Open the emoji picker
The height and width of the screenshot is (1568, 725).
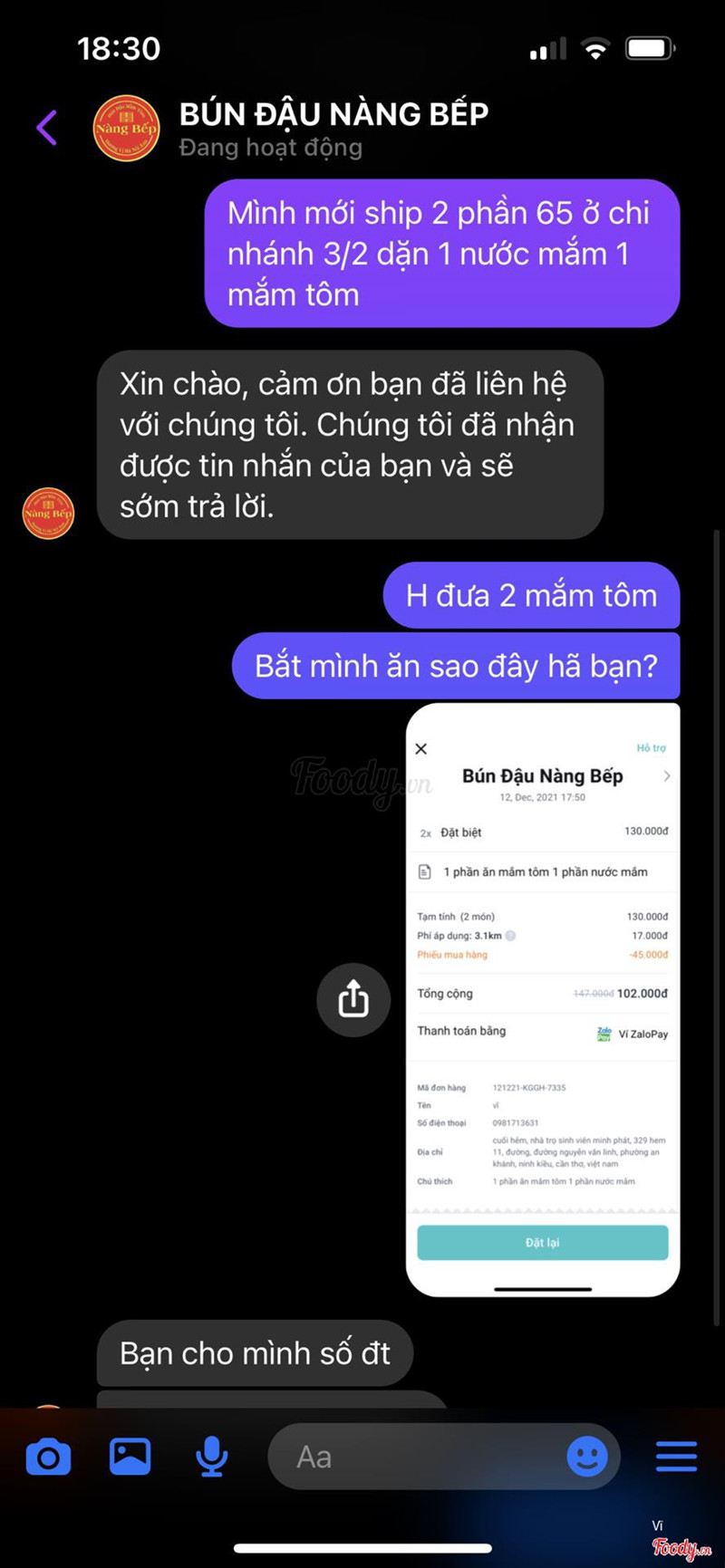pos(586,1457)
